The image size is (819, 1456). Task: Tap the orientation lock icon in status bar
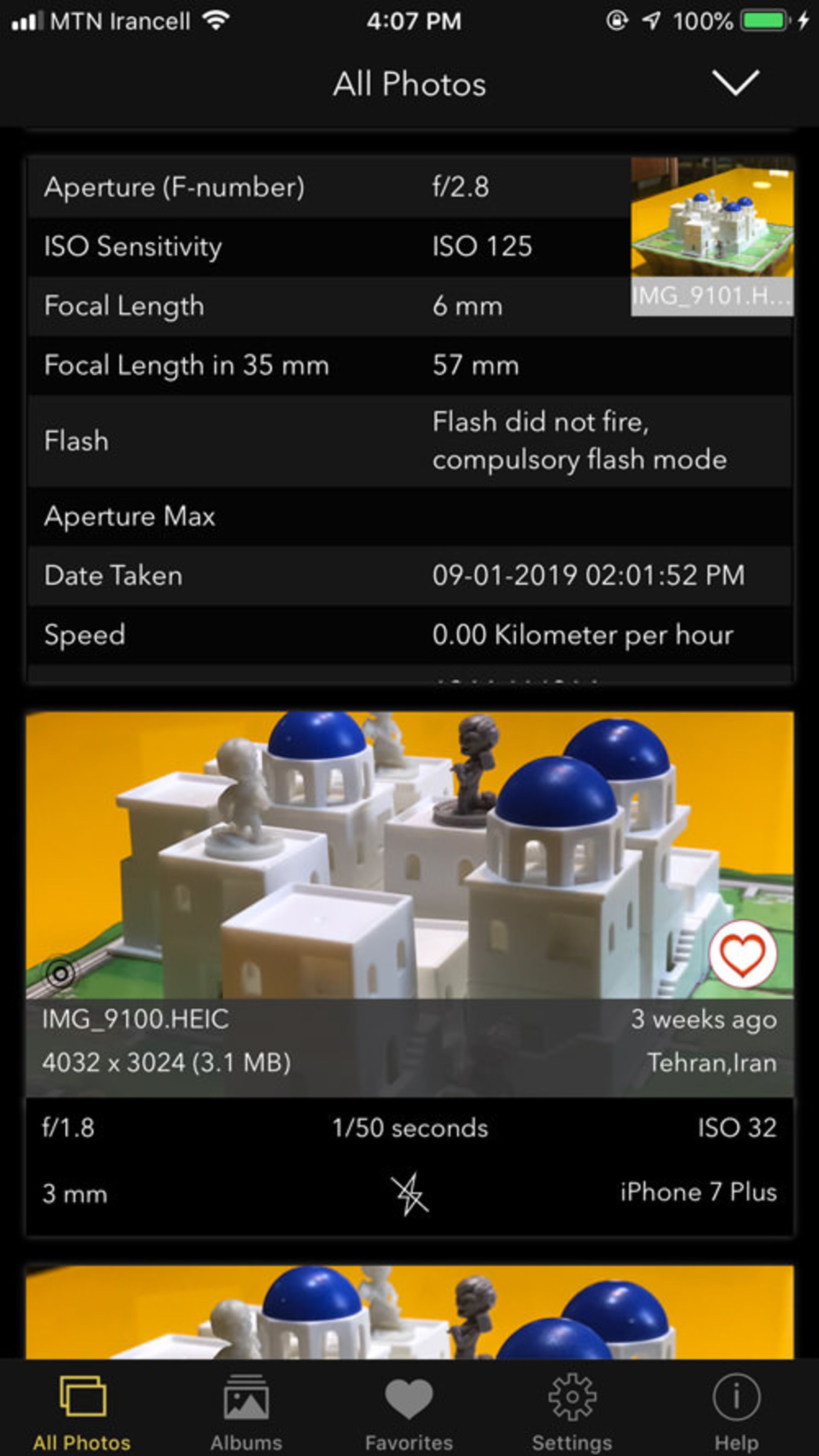coord(617,19)
